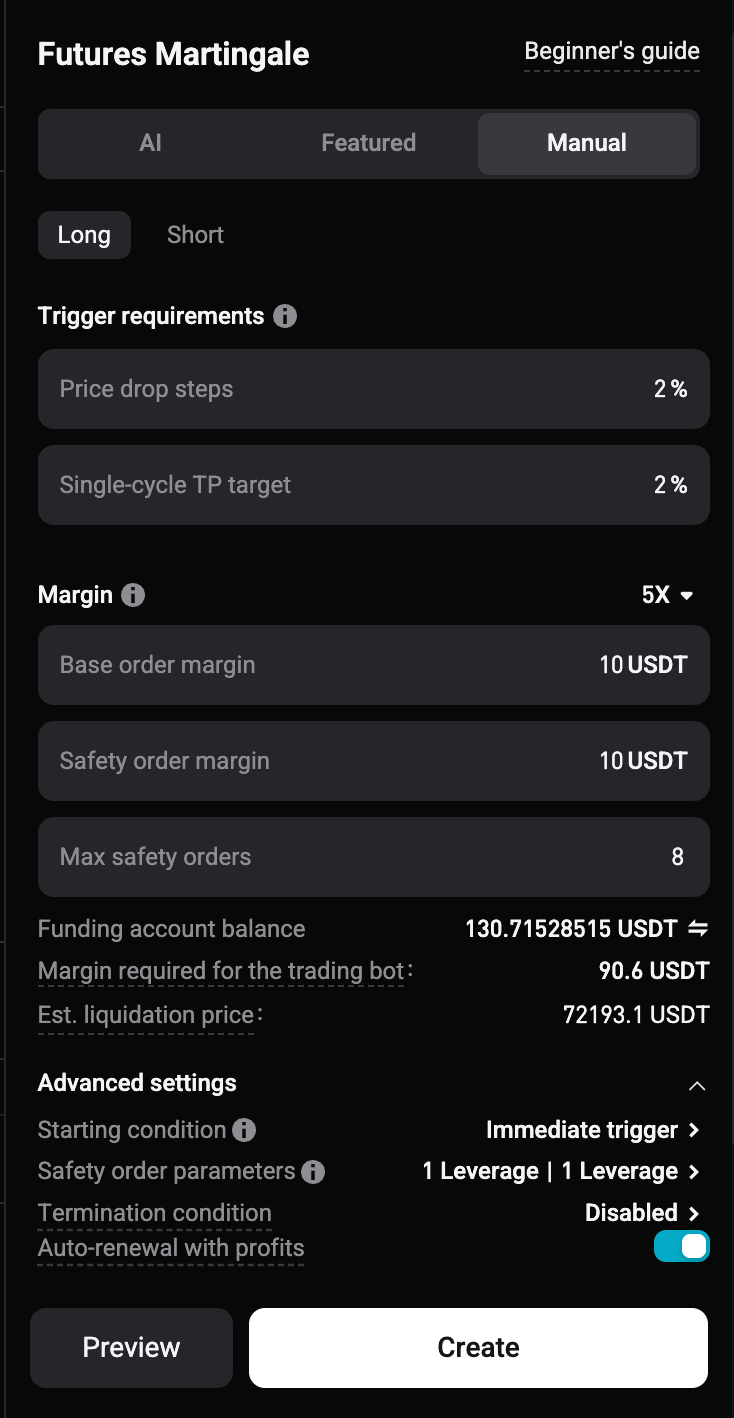Enable the Auto-renewal with profits toggle

coord(681,1246)
